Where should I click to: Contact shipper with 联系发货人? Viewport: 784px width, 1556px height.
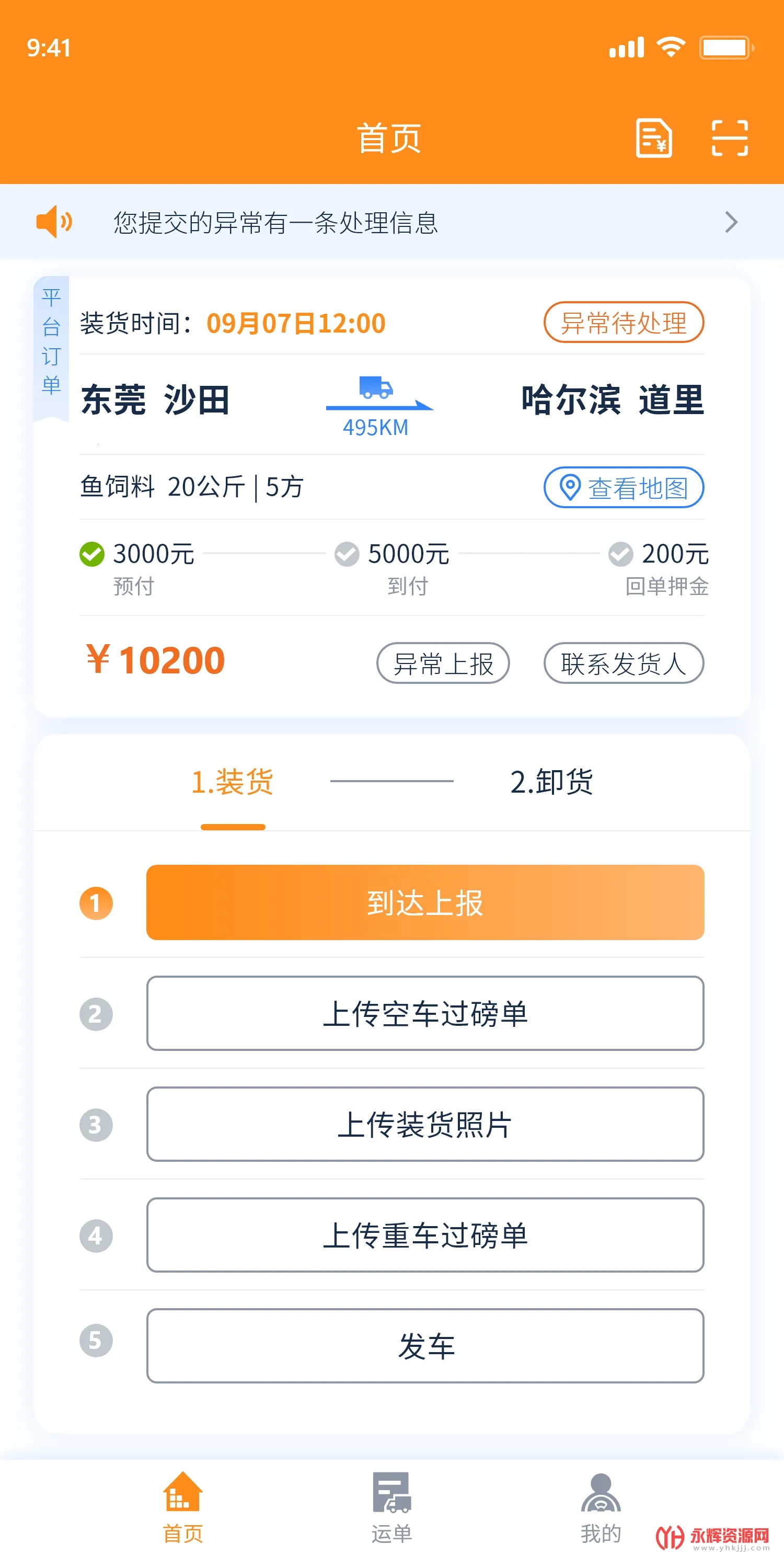click(x=624, y=663)
